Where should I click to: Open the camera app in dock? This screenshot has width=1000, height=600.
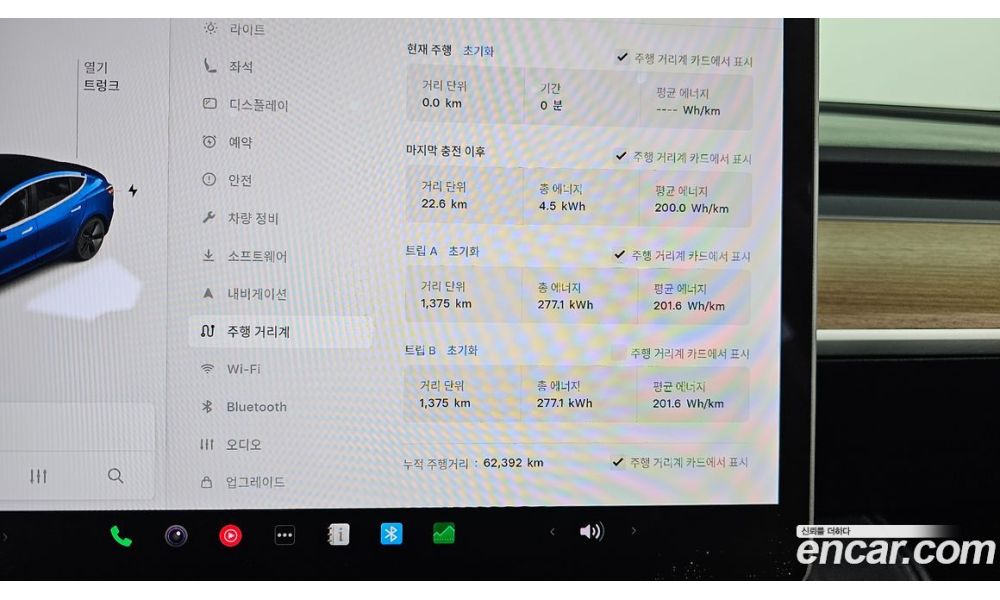tap(176, 536)
